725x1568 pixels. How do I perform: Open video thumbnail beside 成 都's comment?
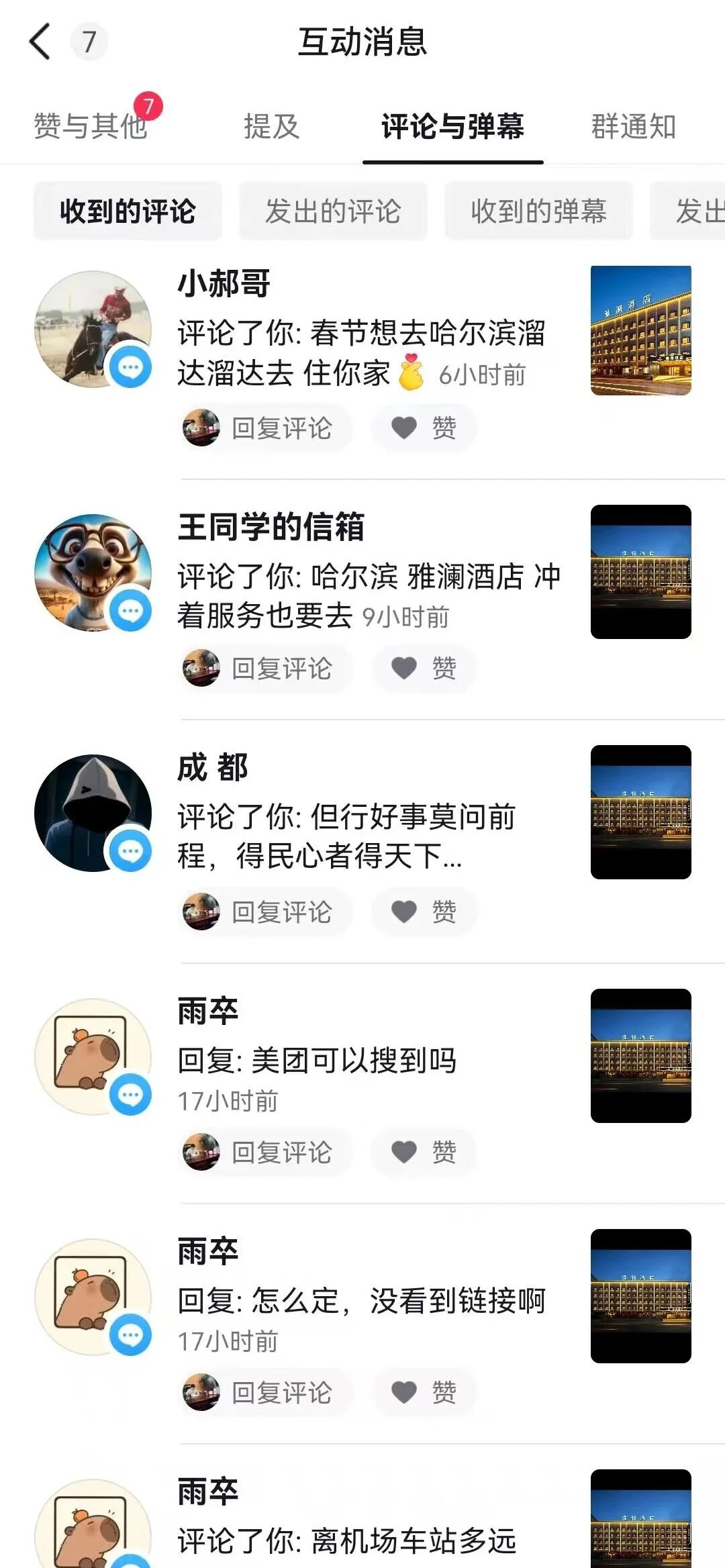(x=640, y=812)
